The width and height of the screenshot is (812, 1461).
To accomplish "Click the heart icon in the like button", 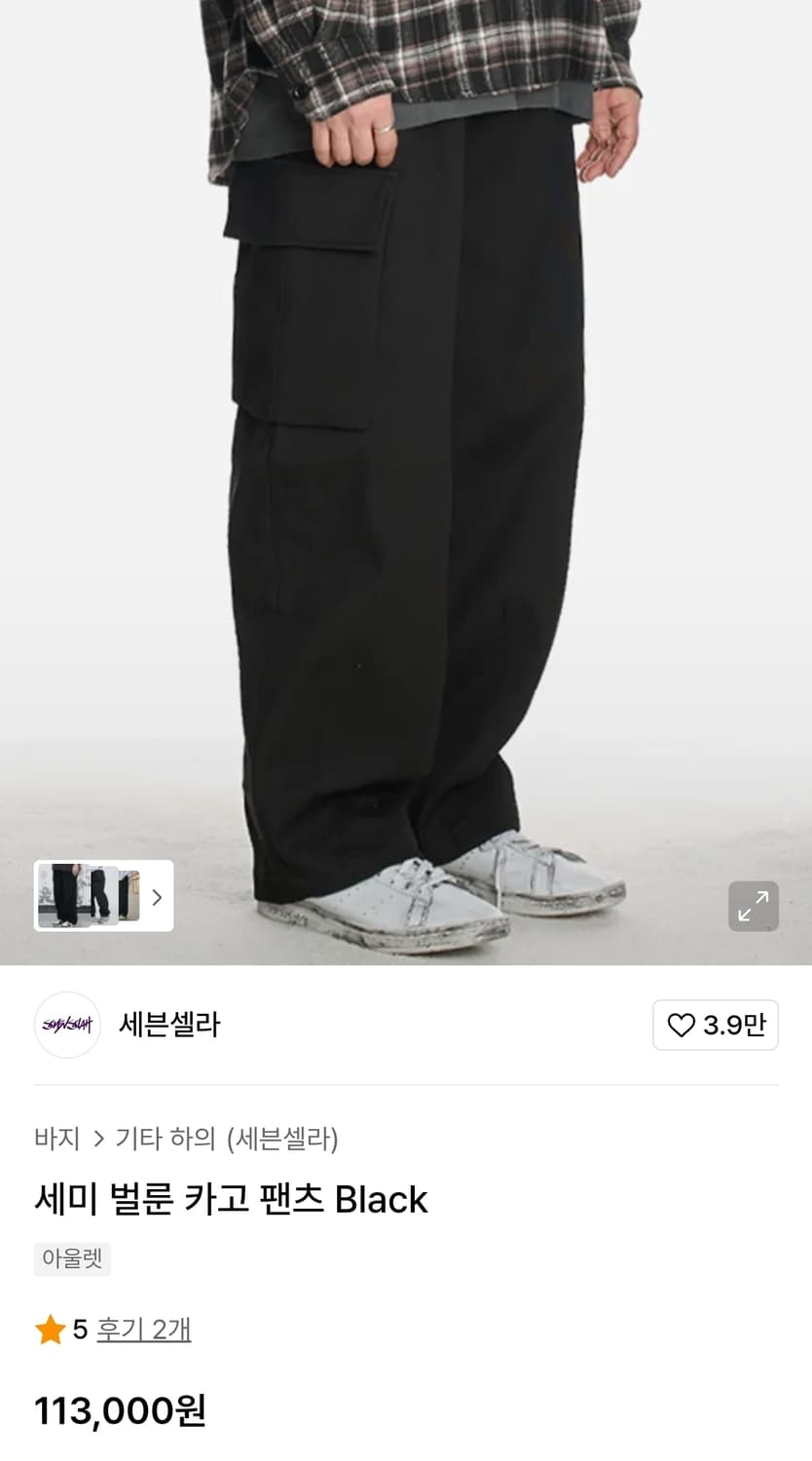I will [684, 1025].
